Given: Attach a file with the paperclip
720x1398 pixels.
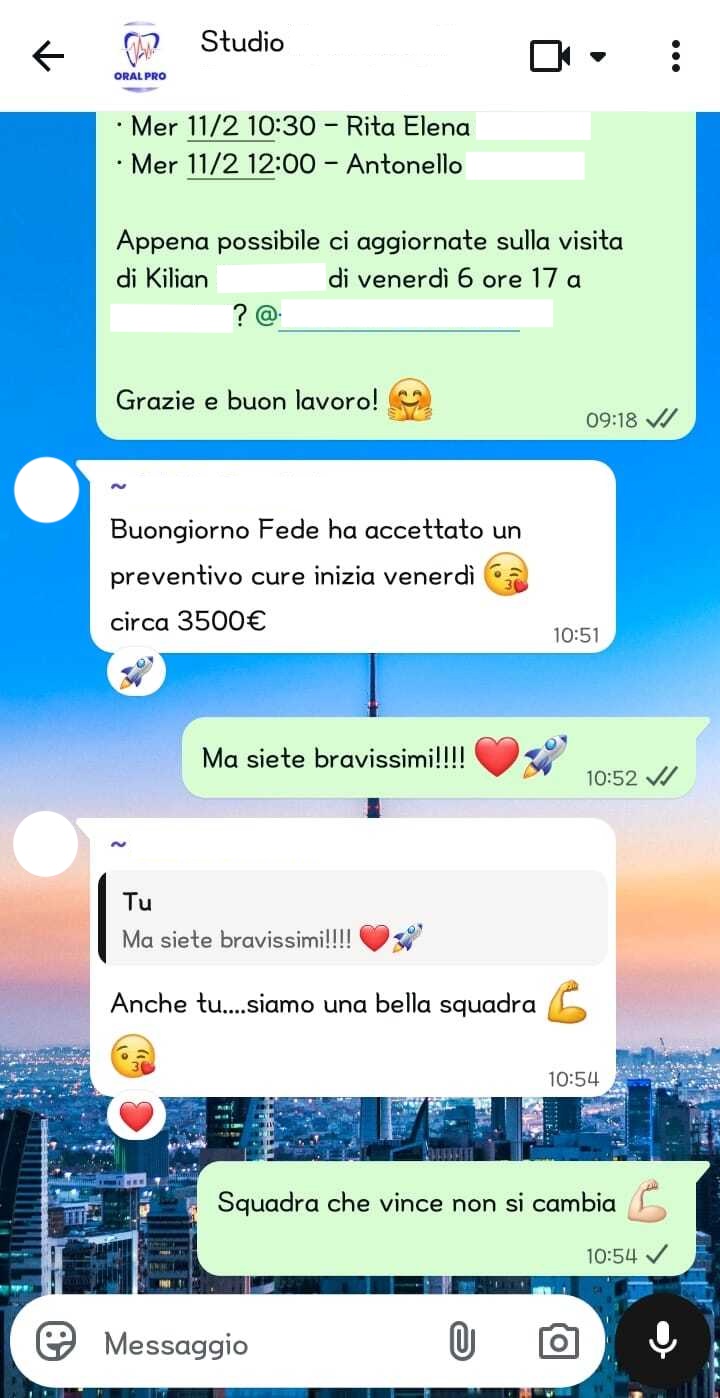Looking at the screenshot, I should 461,1342.
